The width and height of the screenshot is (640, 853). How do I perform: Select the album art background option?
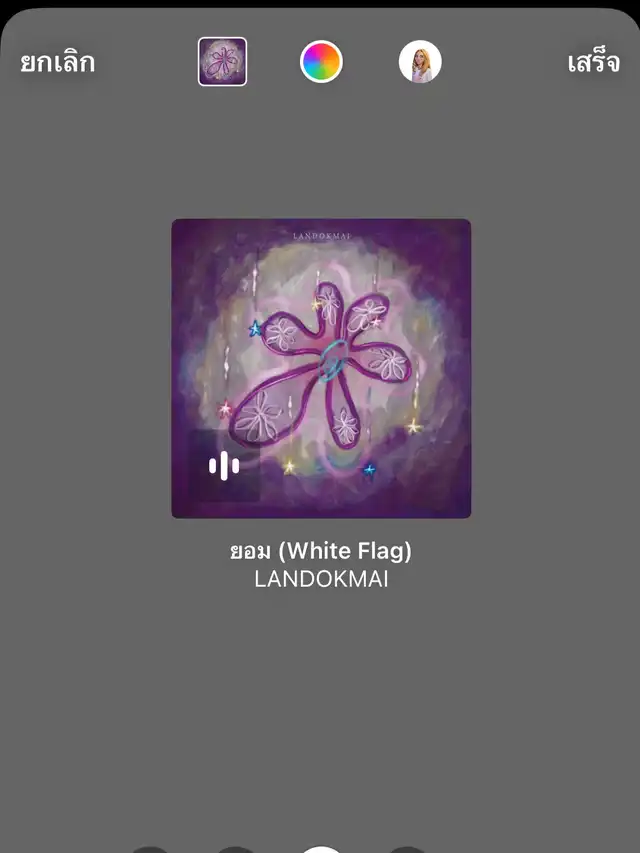pos(222,62)
